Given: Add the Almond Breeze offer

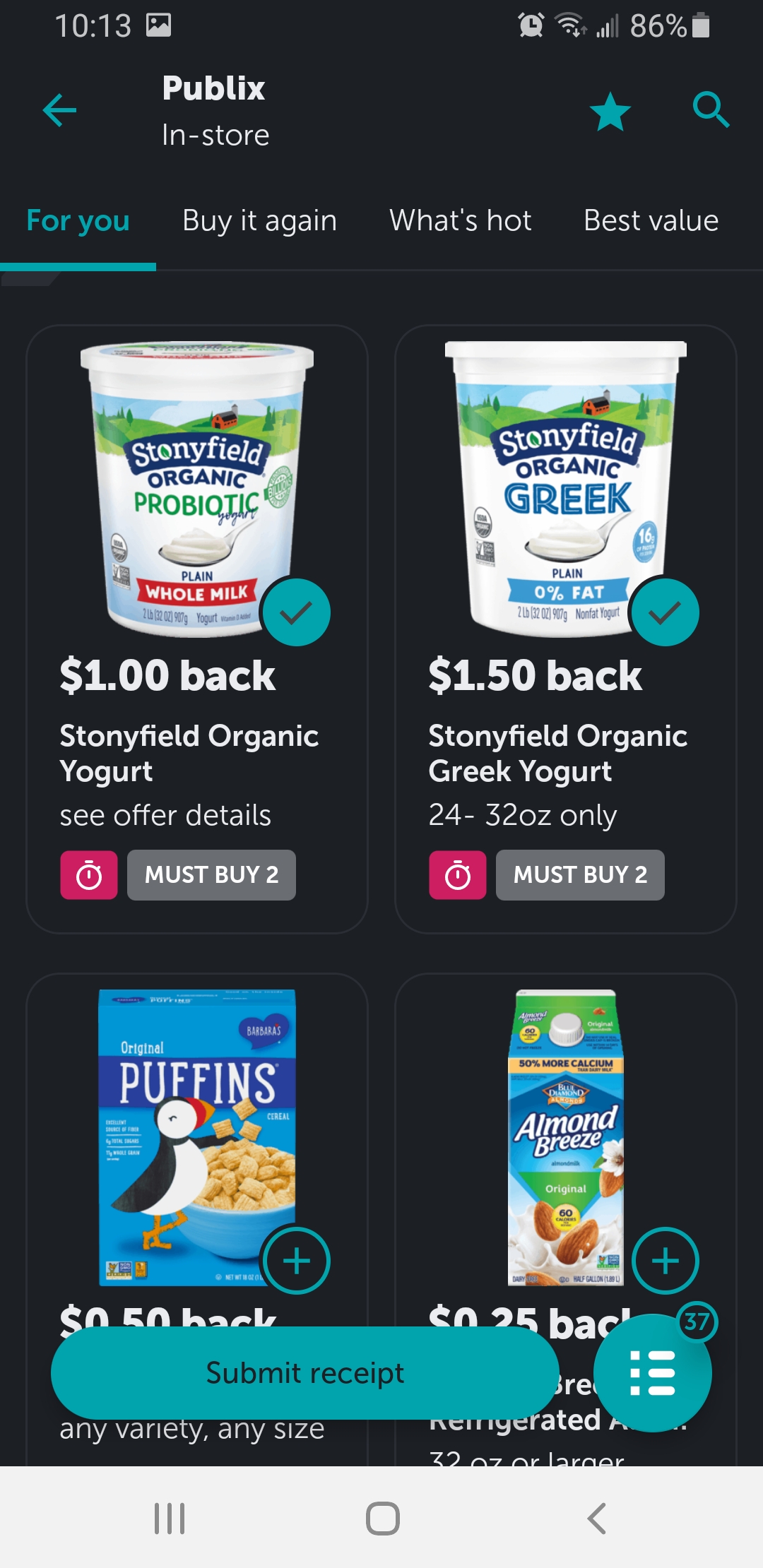Looking at the screenshot, I should pos(665,1261).
